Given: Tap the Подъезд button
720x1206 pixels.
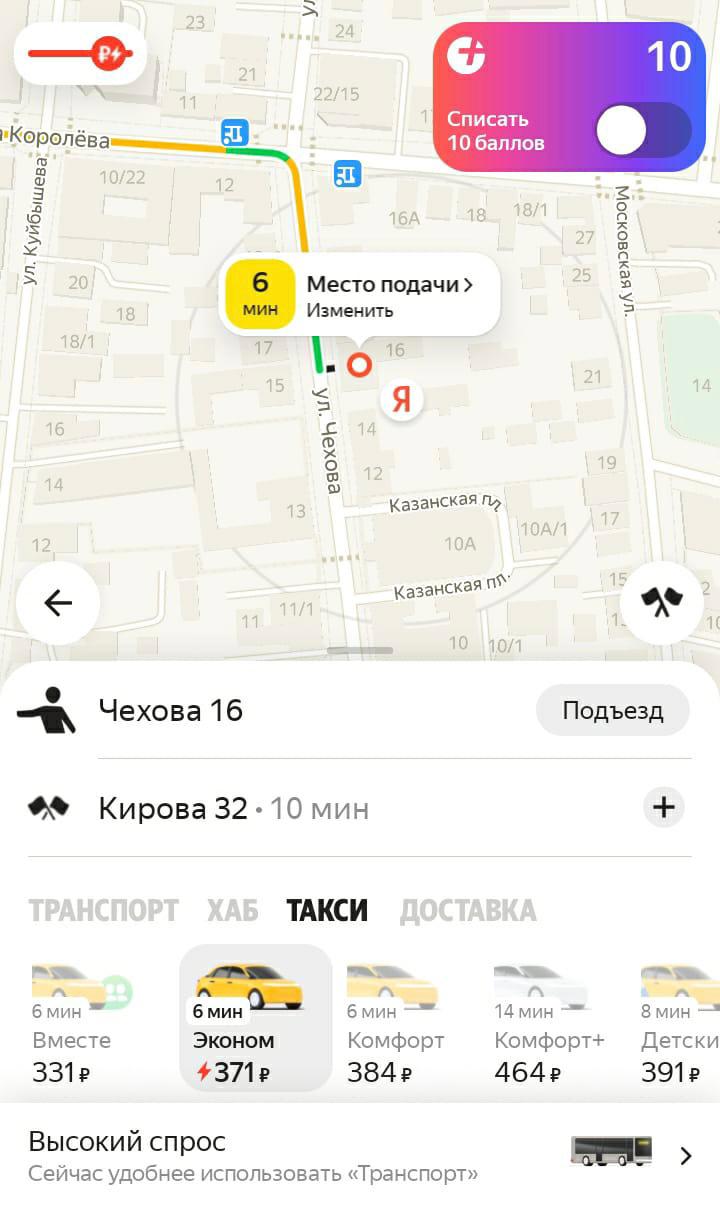Looking at the screenshot, I should pos(612,711).
